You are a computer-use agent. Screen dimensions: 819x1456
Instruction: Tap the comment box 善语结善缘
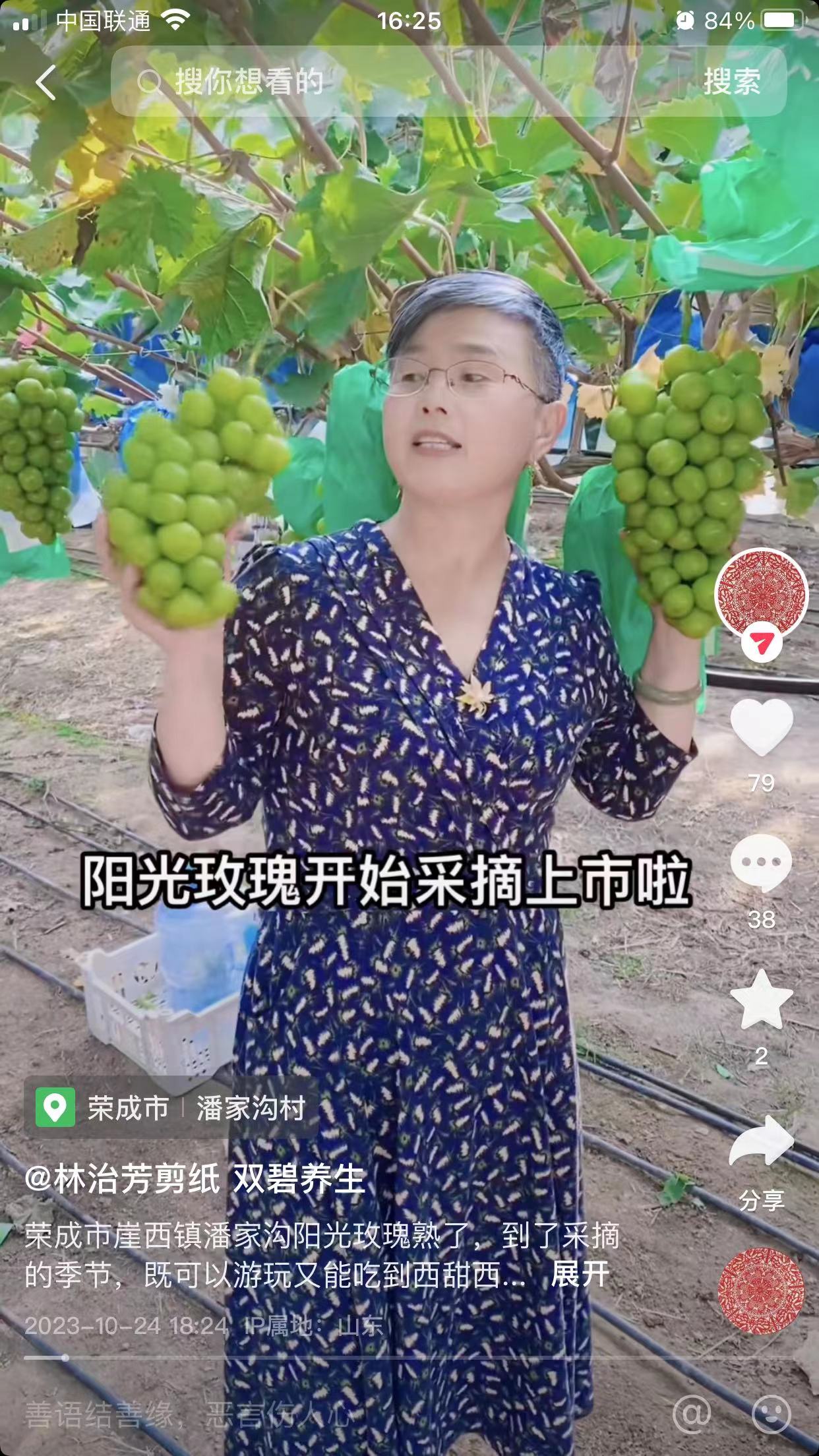tap(264, 1414)
